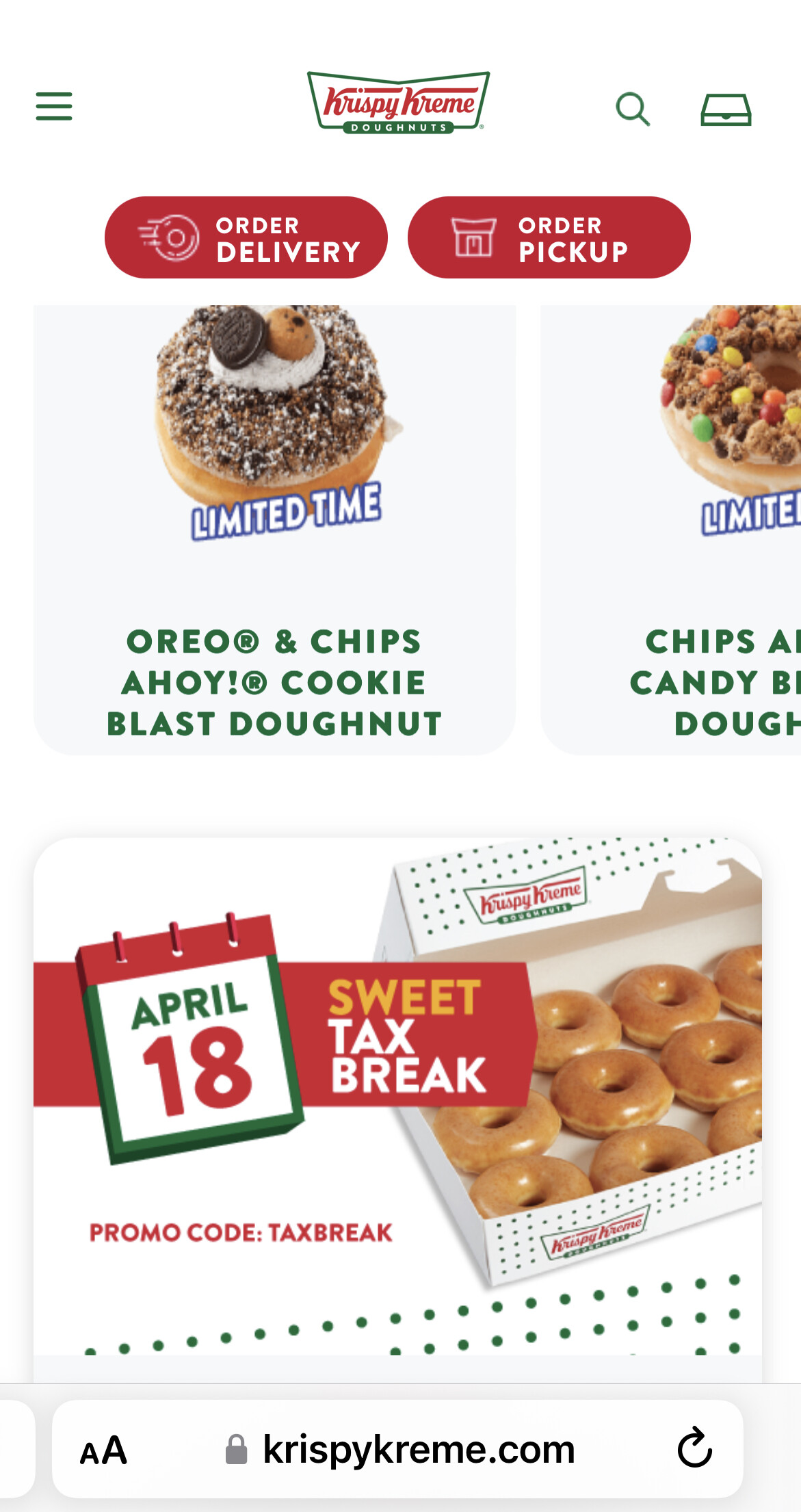Start an Order Delivery

coord(246,237)
